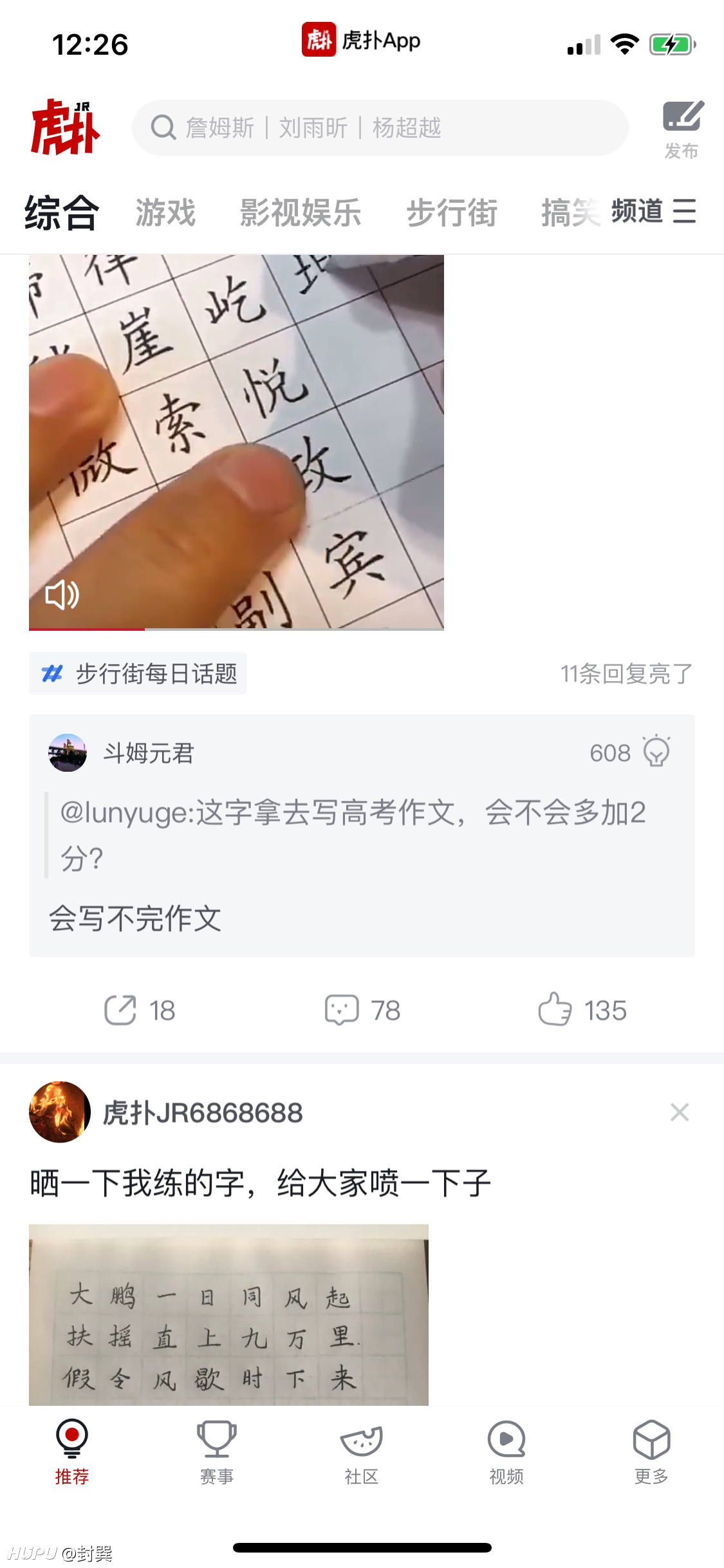Open 虎扑JR6868688's profile avatar
The width and height of the screenshot is (724, 1568).
pos(60,1112)
